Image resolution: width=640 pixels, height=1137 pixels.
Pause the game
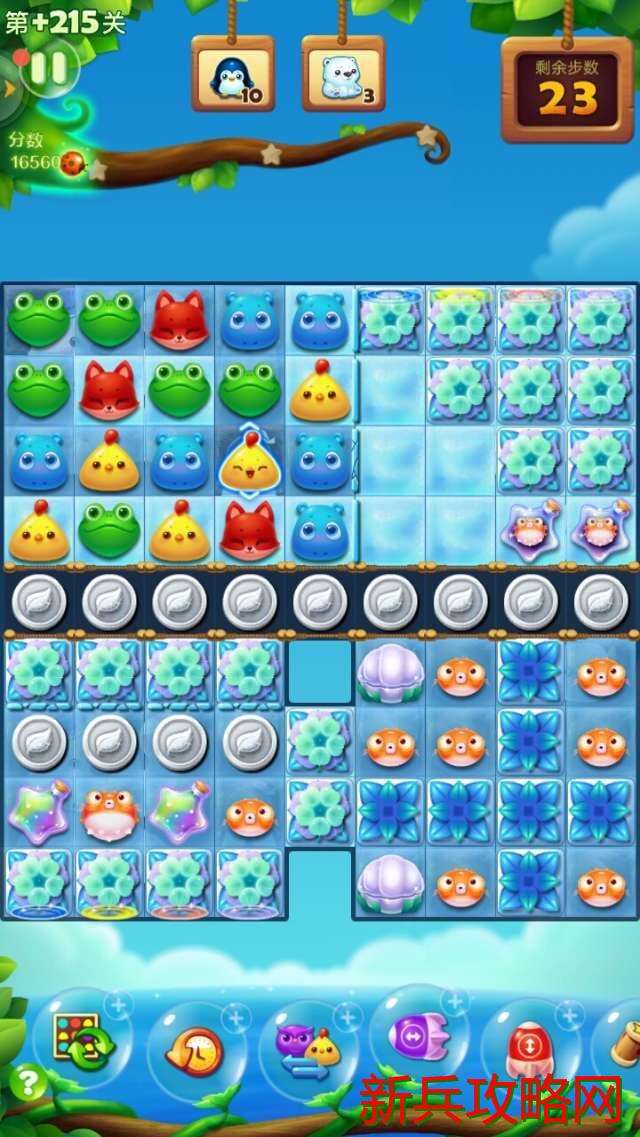click(x=48, y=68)
